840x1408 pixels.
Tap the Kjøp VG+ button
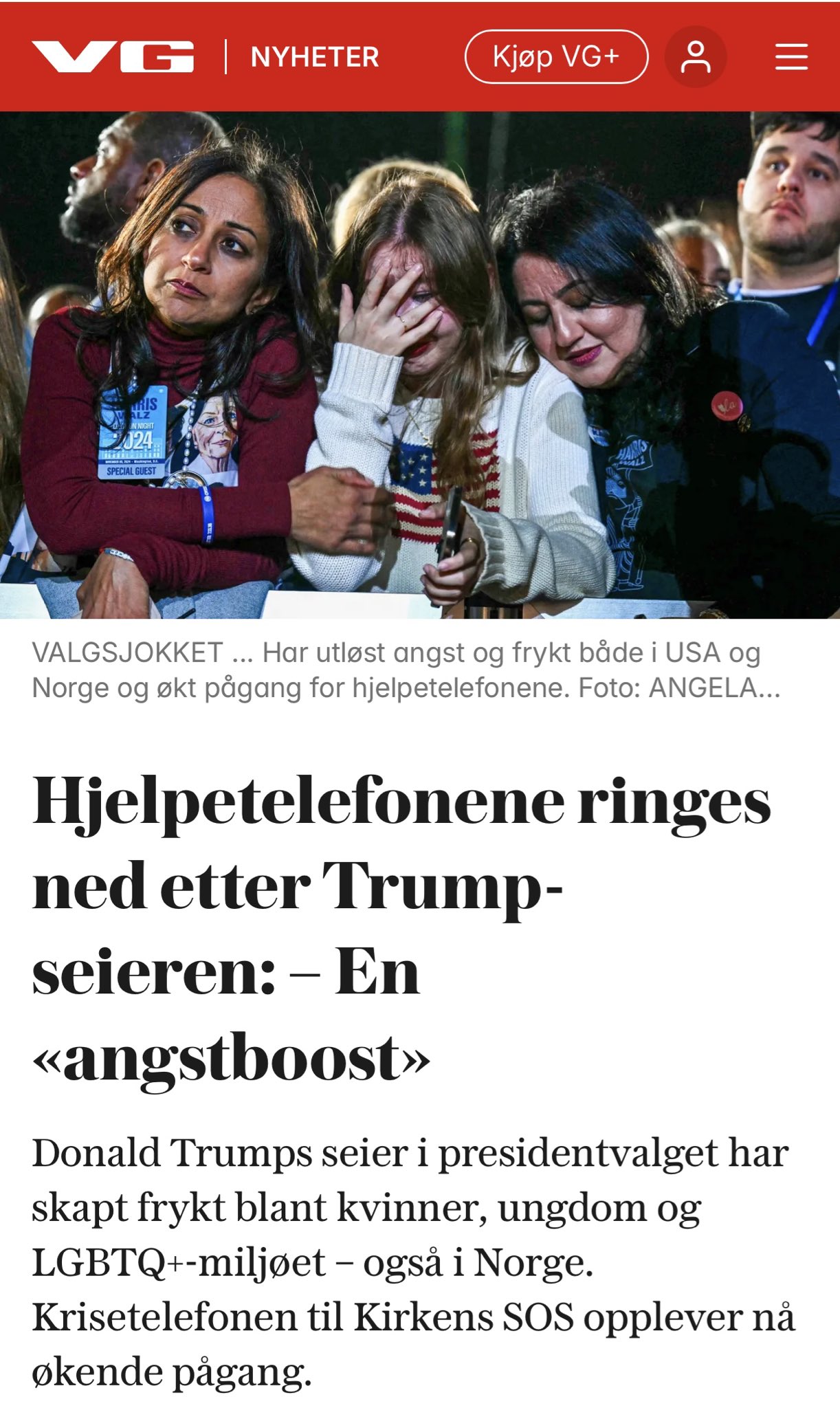pyautogui.click(x=557, y=56)
